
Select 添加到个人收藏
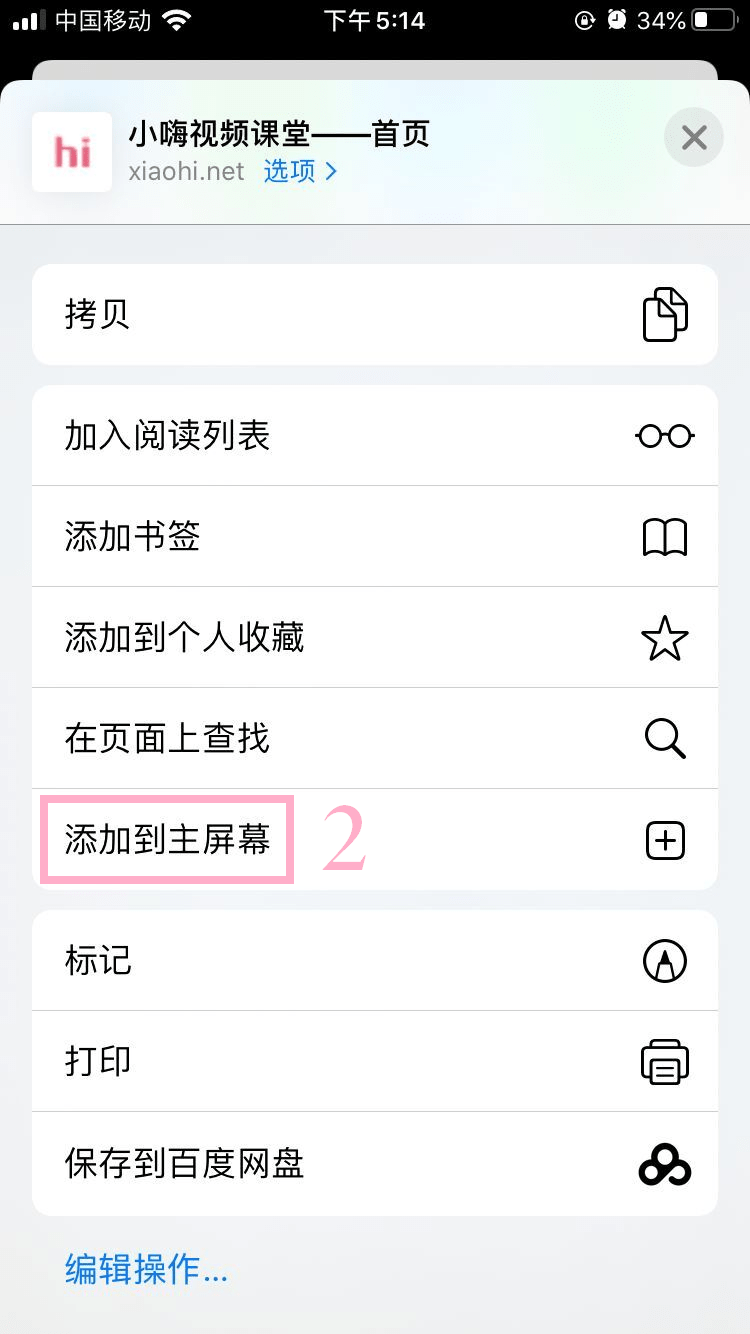375,638
